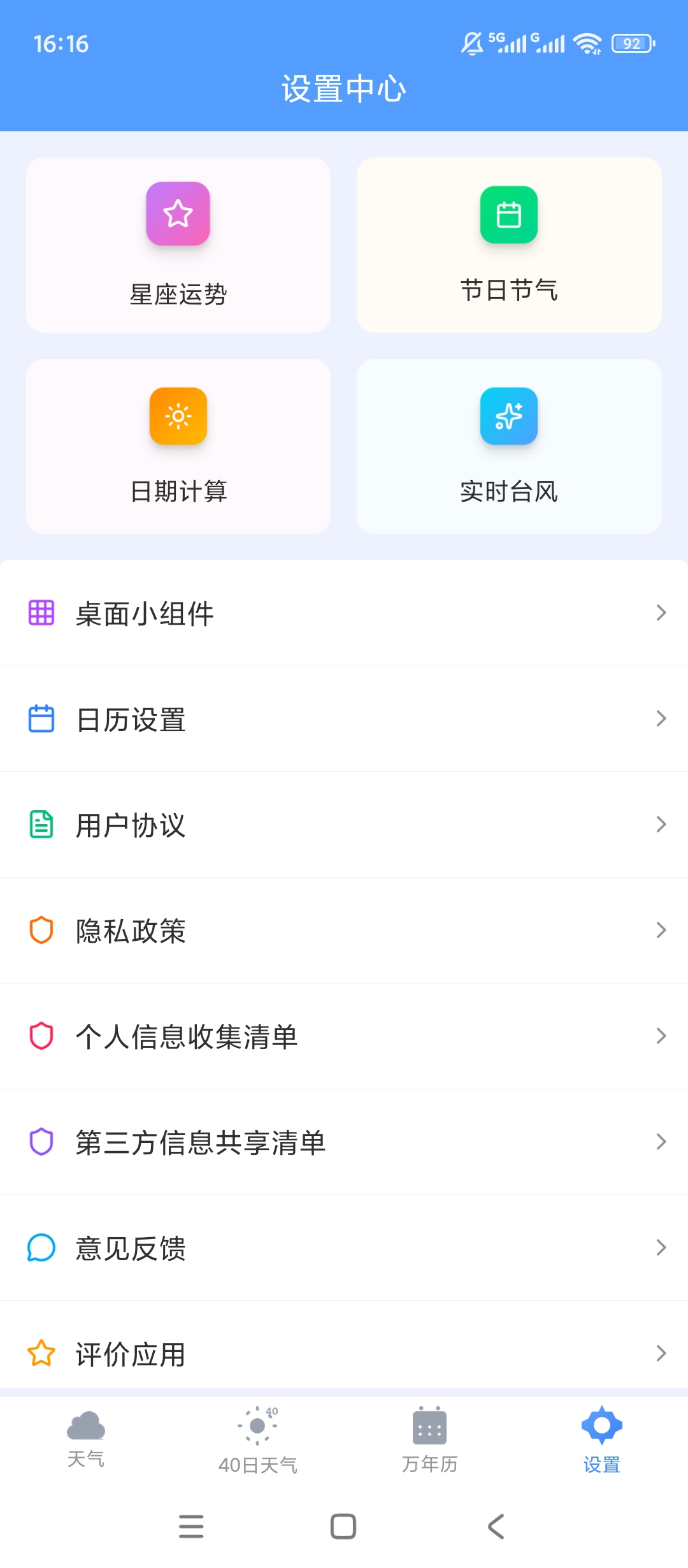Screen dimensions: 688x1568
Task: Tap the system back button
Action: (496, 1527)
